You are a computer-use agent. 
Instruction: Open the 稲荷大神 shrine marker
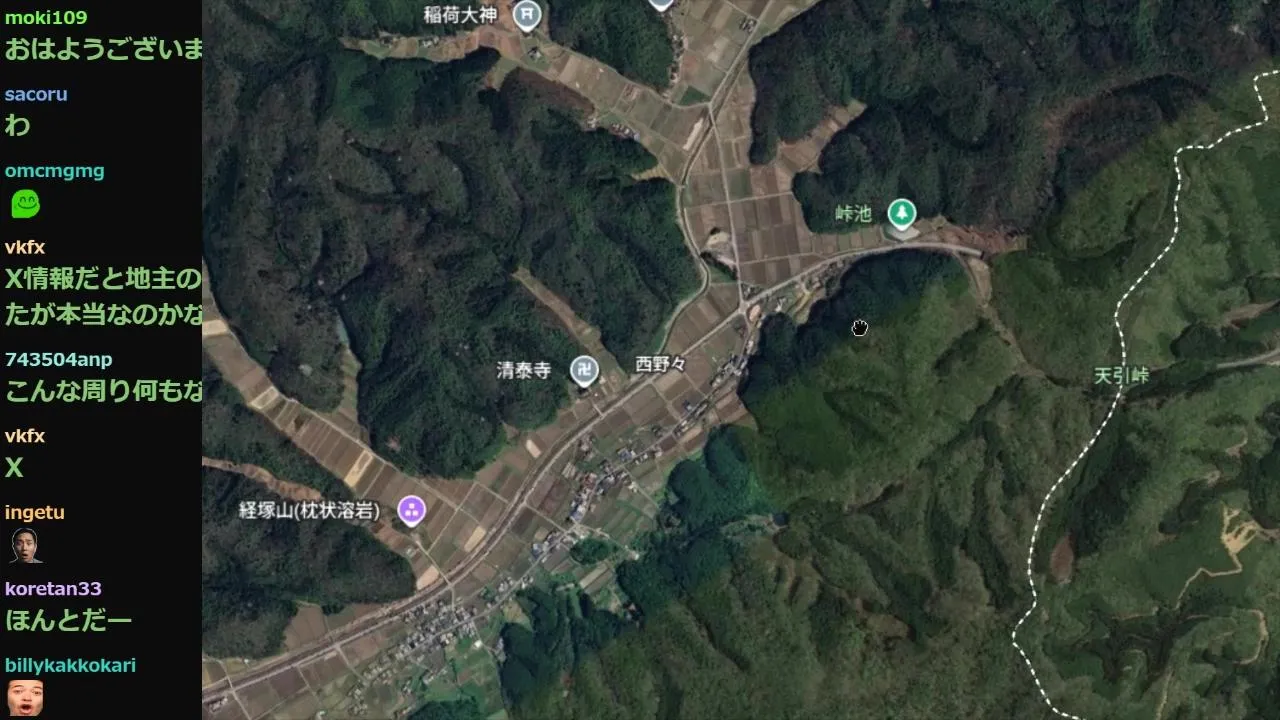(527, 14)
